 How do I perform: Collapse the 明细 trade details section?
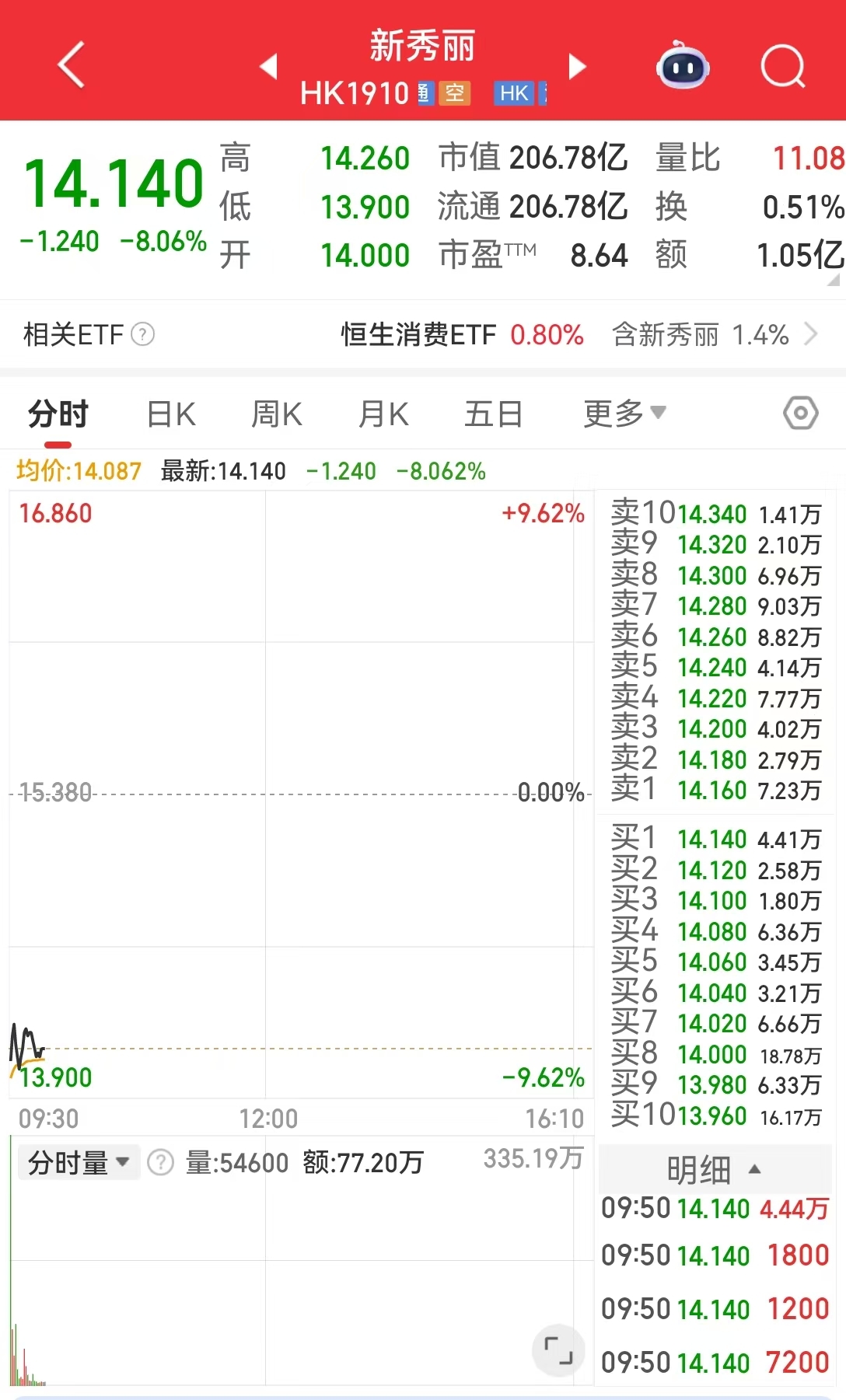pyautogui.click(x=714, y=1170)
